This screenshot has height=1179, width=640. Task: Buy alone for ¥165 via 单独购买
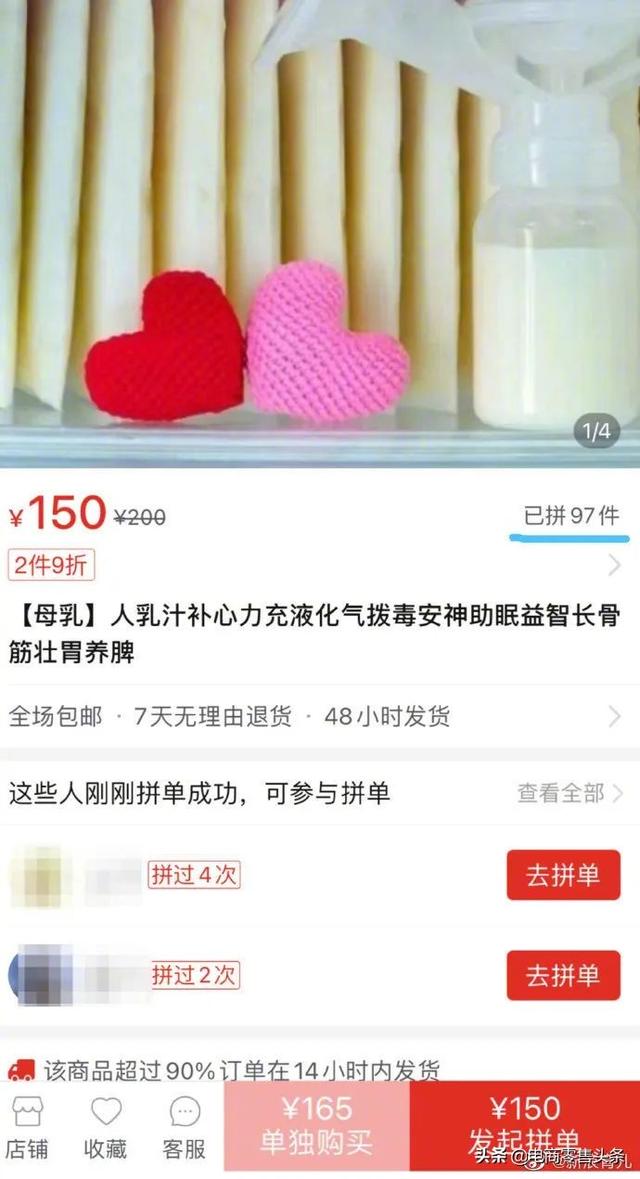[316, 1126]
